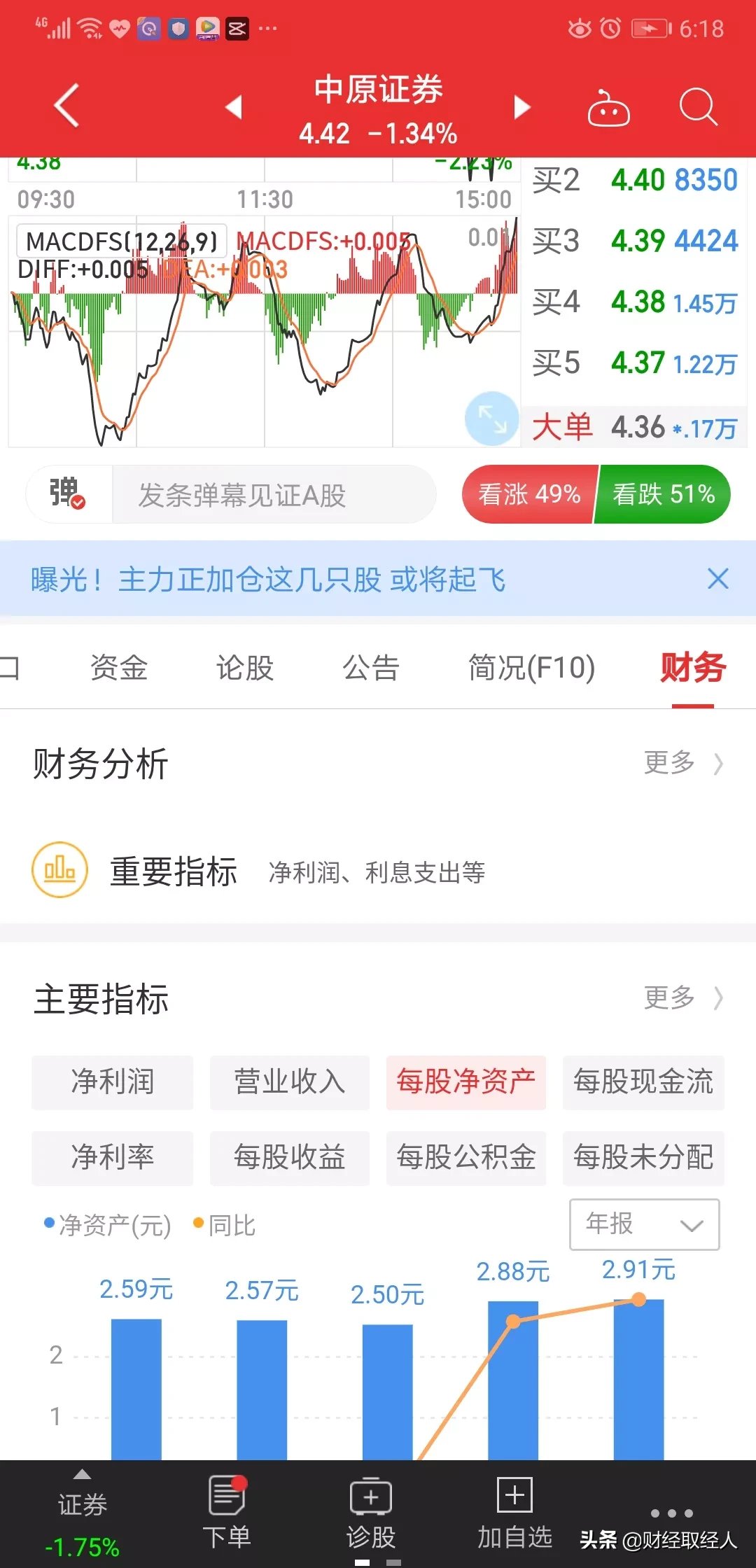Open stock search magnifier
The width and height of the screenshot is (756, 1568).
pyautogui.click(x=699, y=107)
